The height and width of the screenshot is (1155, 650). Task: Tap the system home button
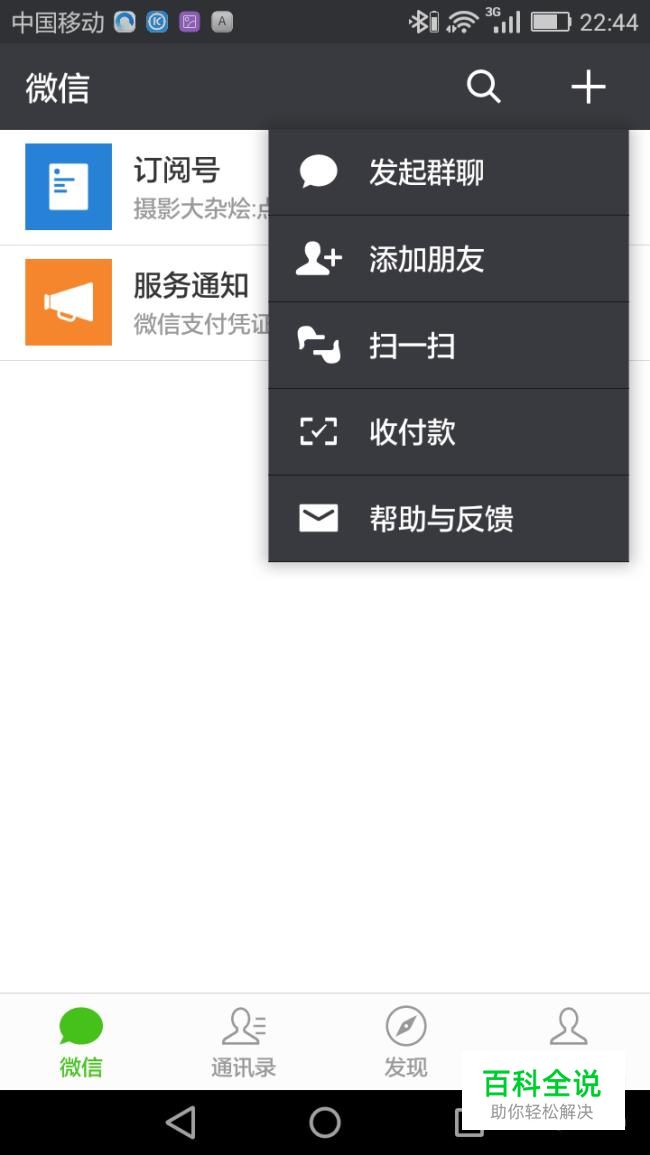325,1122
